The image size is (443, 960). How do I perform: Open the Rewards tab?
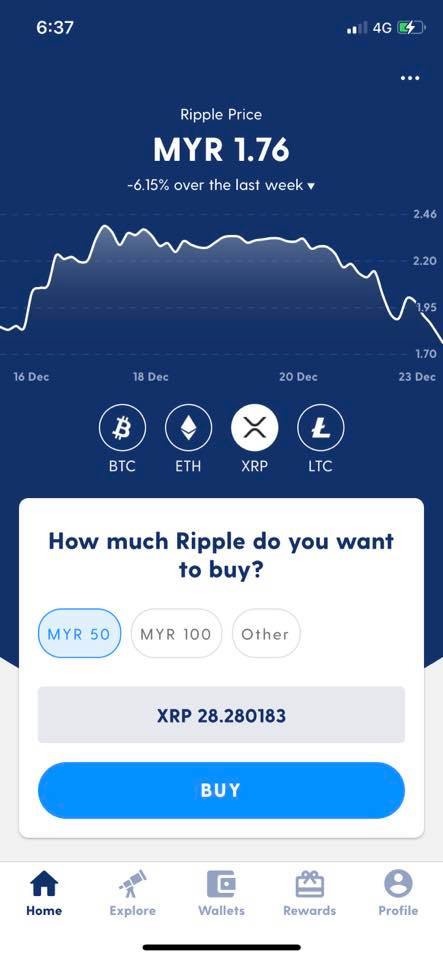point(310,894)
